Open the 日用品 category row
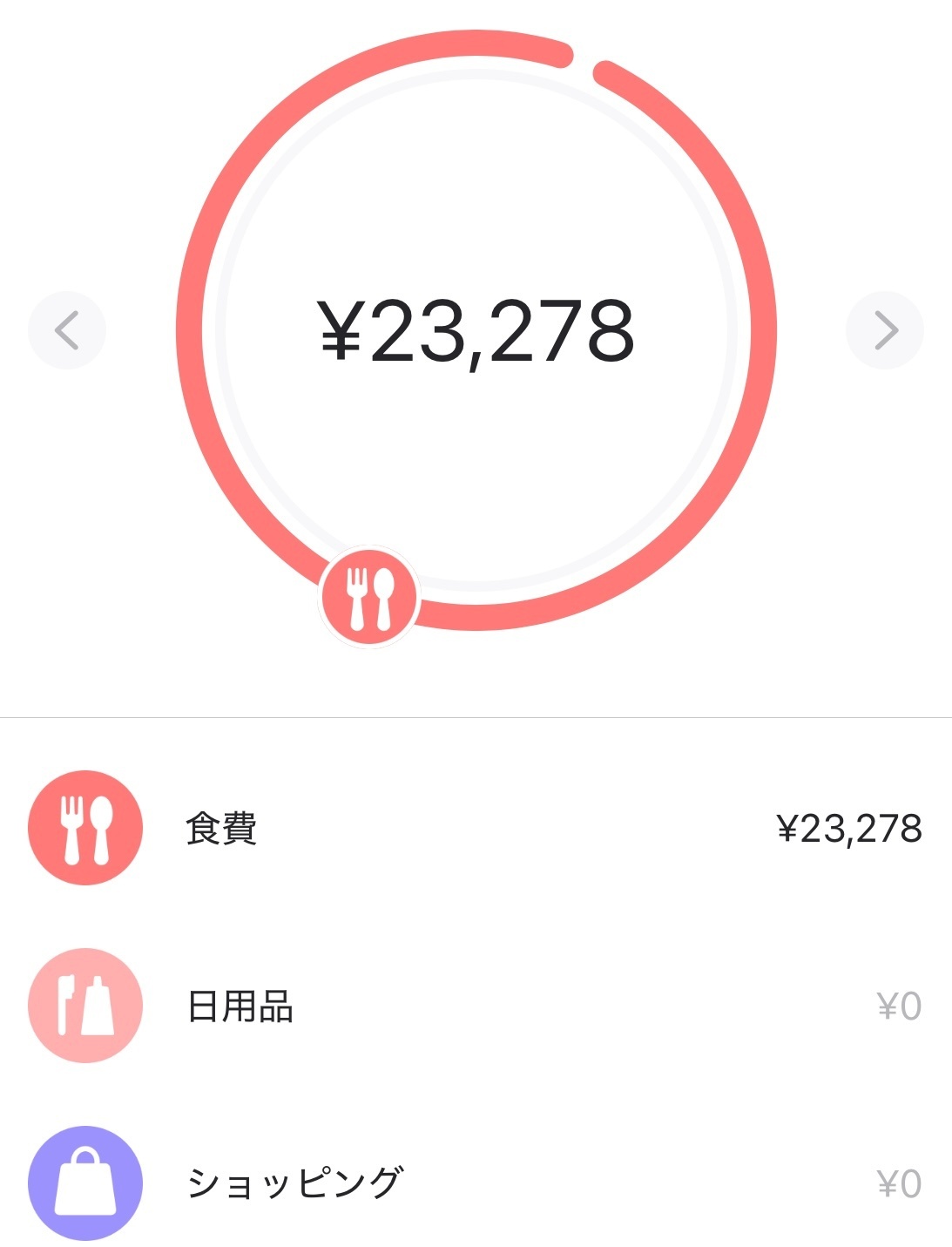This screenshot has width=952, height=1247. pyautogui.click(x=476, y=1006)
